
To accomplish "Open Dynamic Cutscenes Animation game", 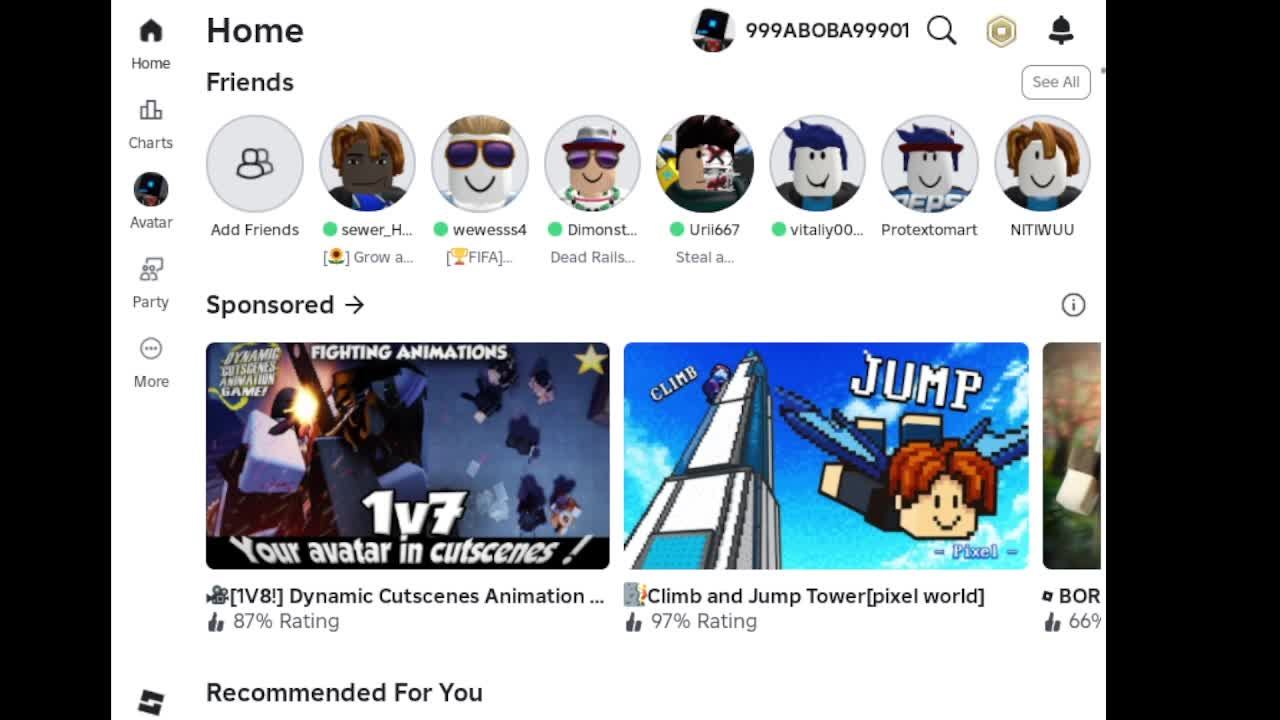I will point(407,456).
